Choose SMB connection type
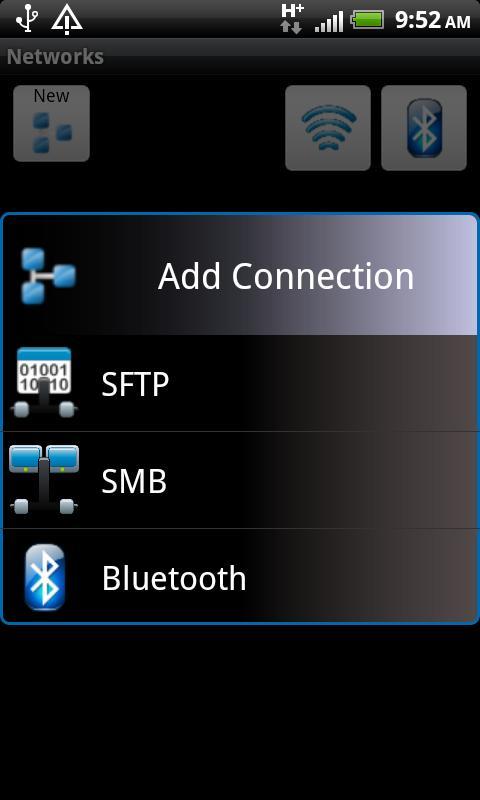Image resolution: width=480 pixels, height=800 pixels. point(240,480)
